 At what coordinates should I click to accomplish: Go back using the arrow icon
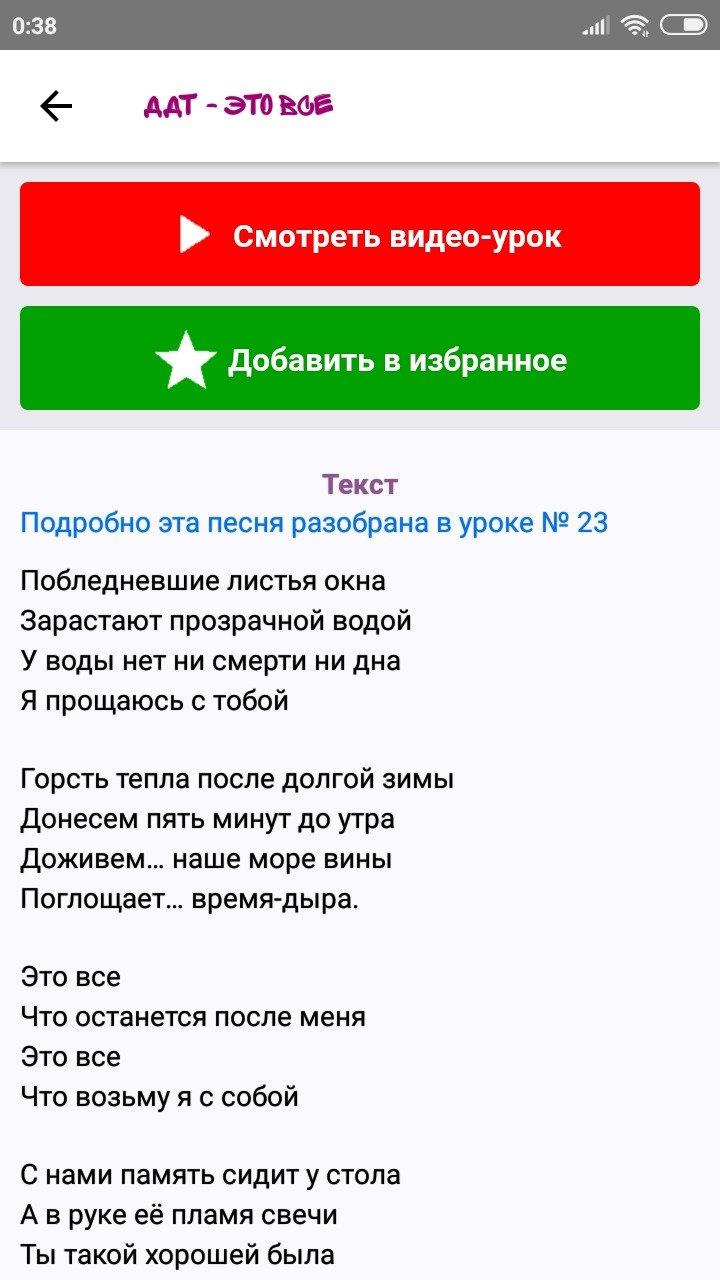coord(56,106)
